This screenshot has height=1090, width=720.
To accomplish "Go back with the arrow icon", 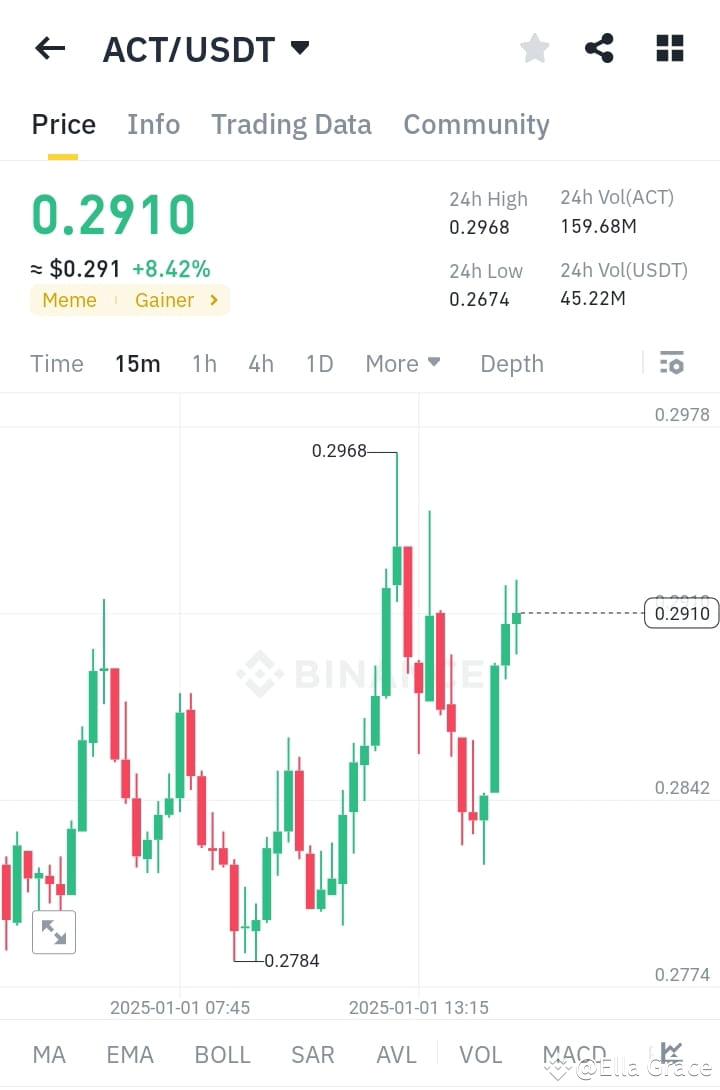I will 50,47.
